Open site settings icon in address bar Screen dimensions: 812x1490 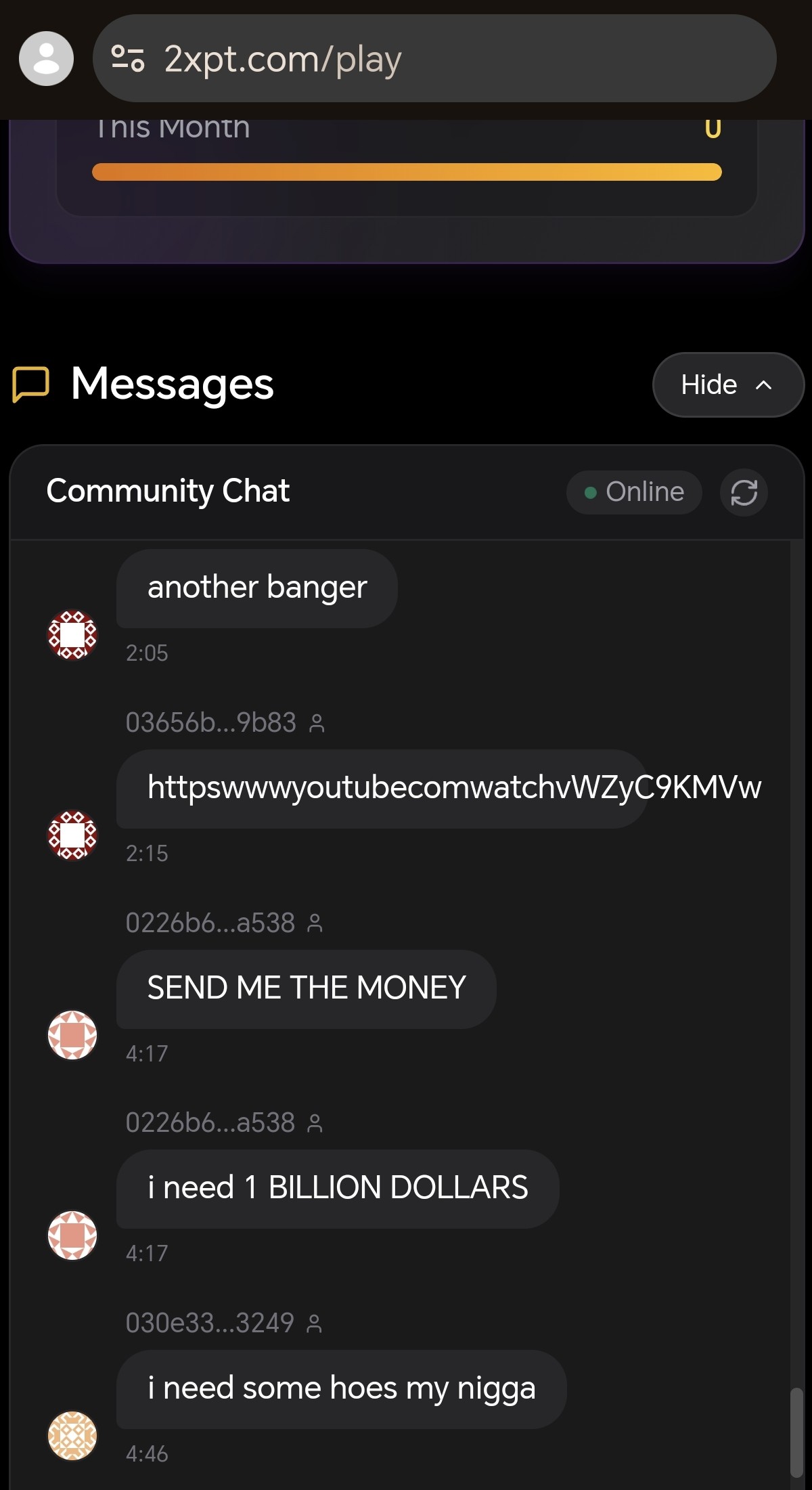point(128,59)
